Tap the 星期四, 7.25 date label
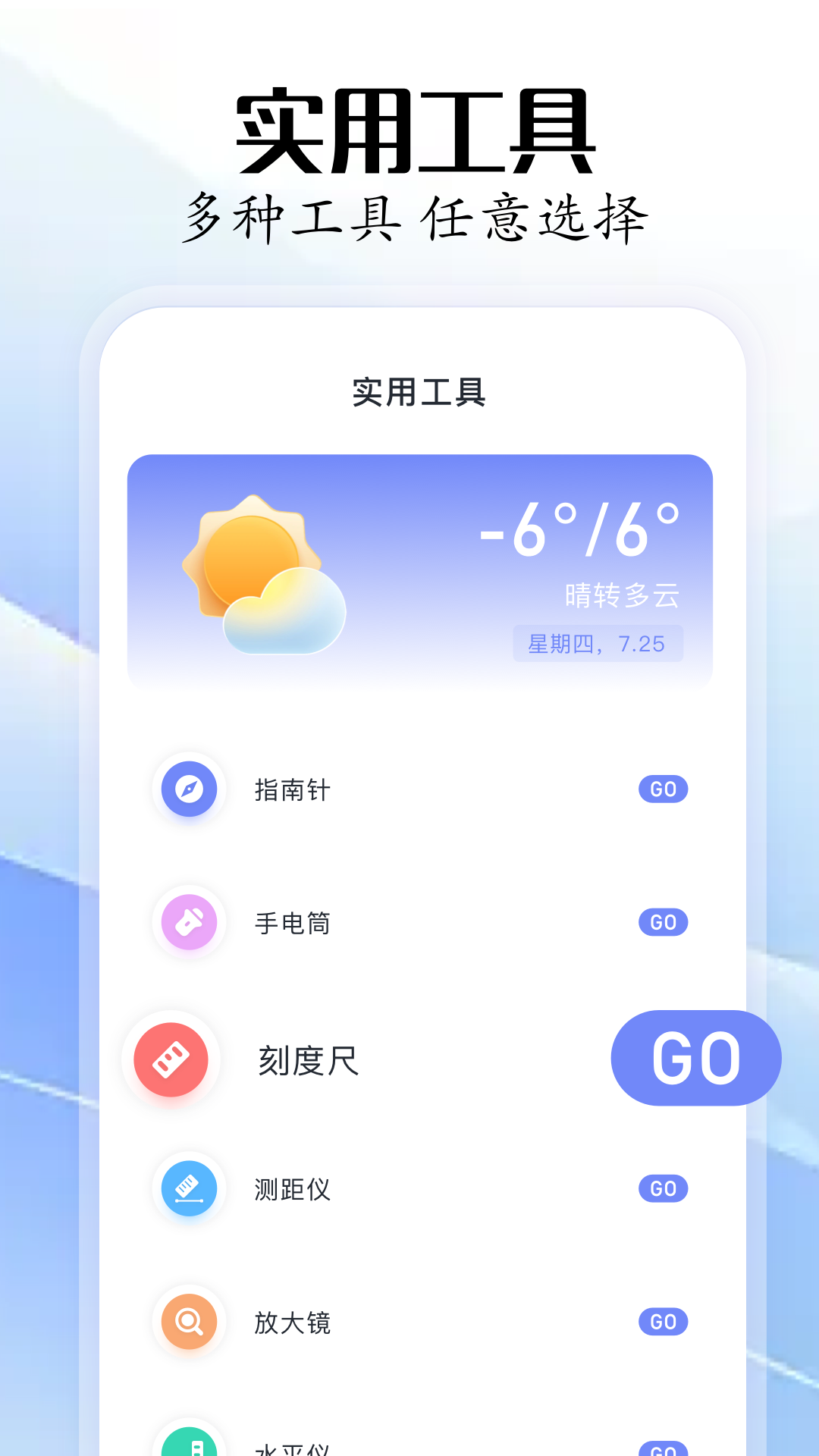Image resolution: width=819 pixels, height=1456 pixels. [x=598, y=643]
